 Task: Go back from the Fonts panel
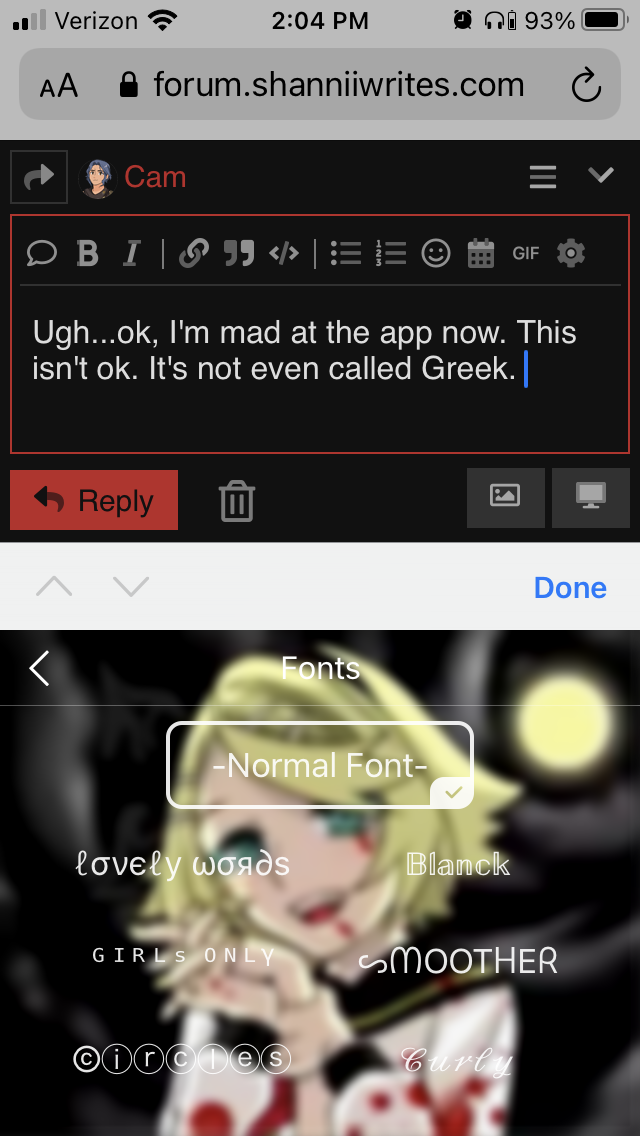[x=40, y=667]
